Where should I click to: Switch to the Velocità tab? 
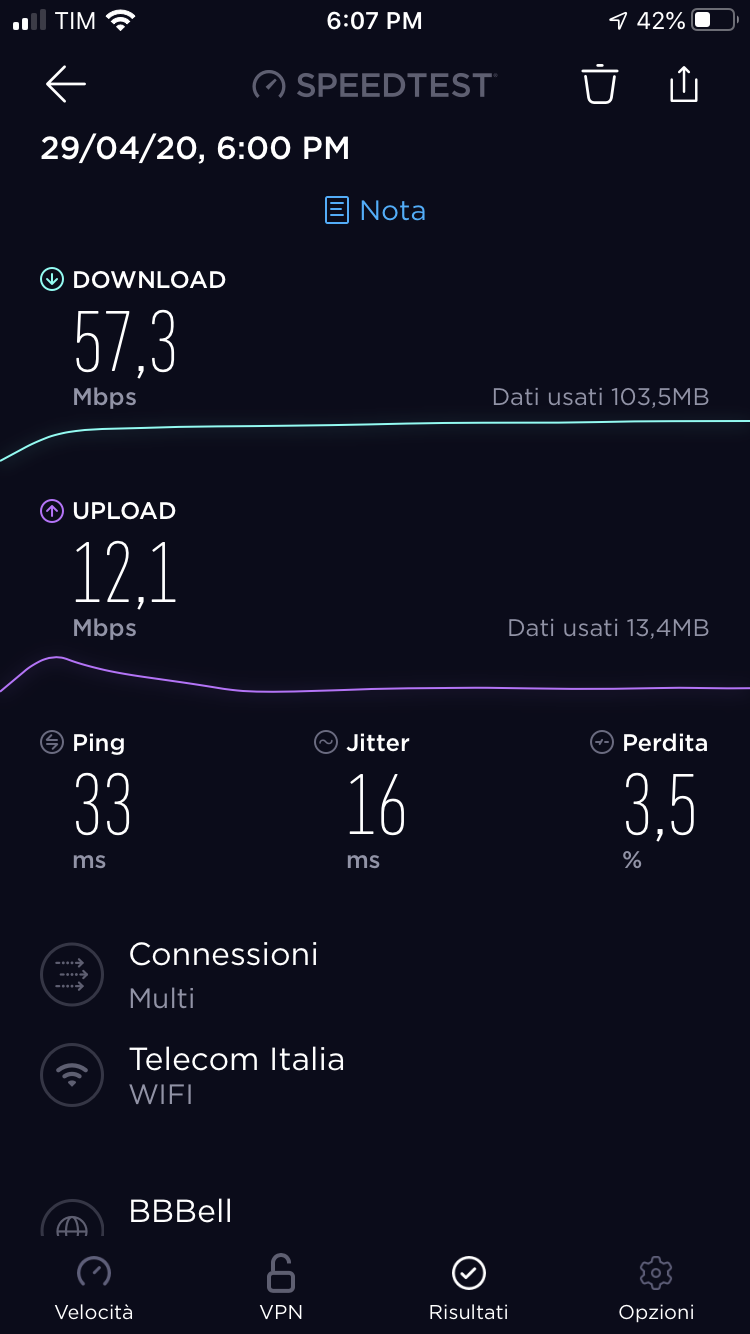(94, 1290)
